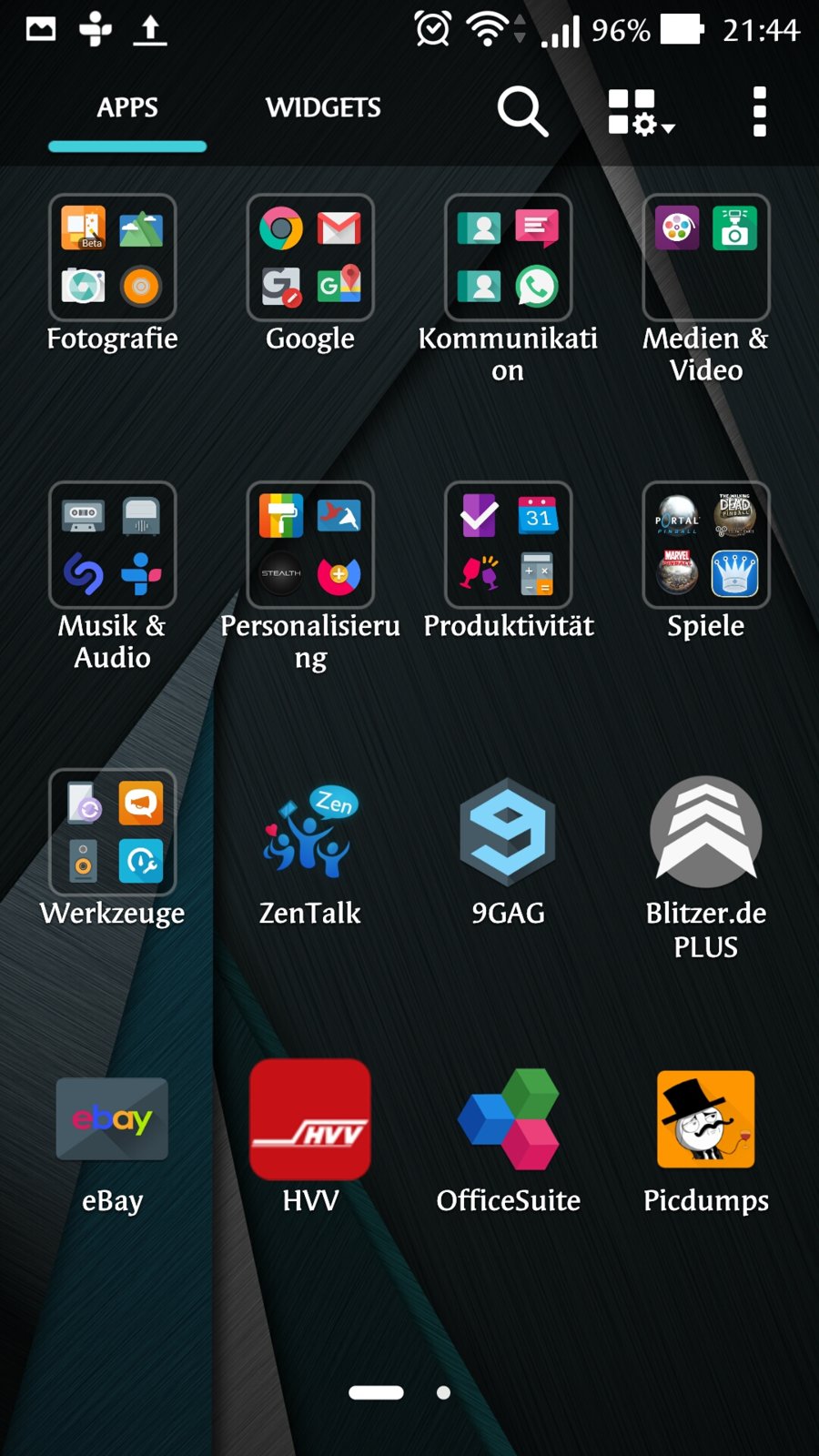819x1456 pixels.
Task: Open the Personalisierung folder
Action: tap(310, 545)
